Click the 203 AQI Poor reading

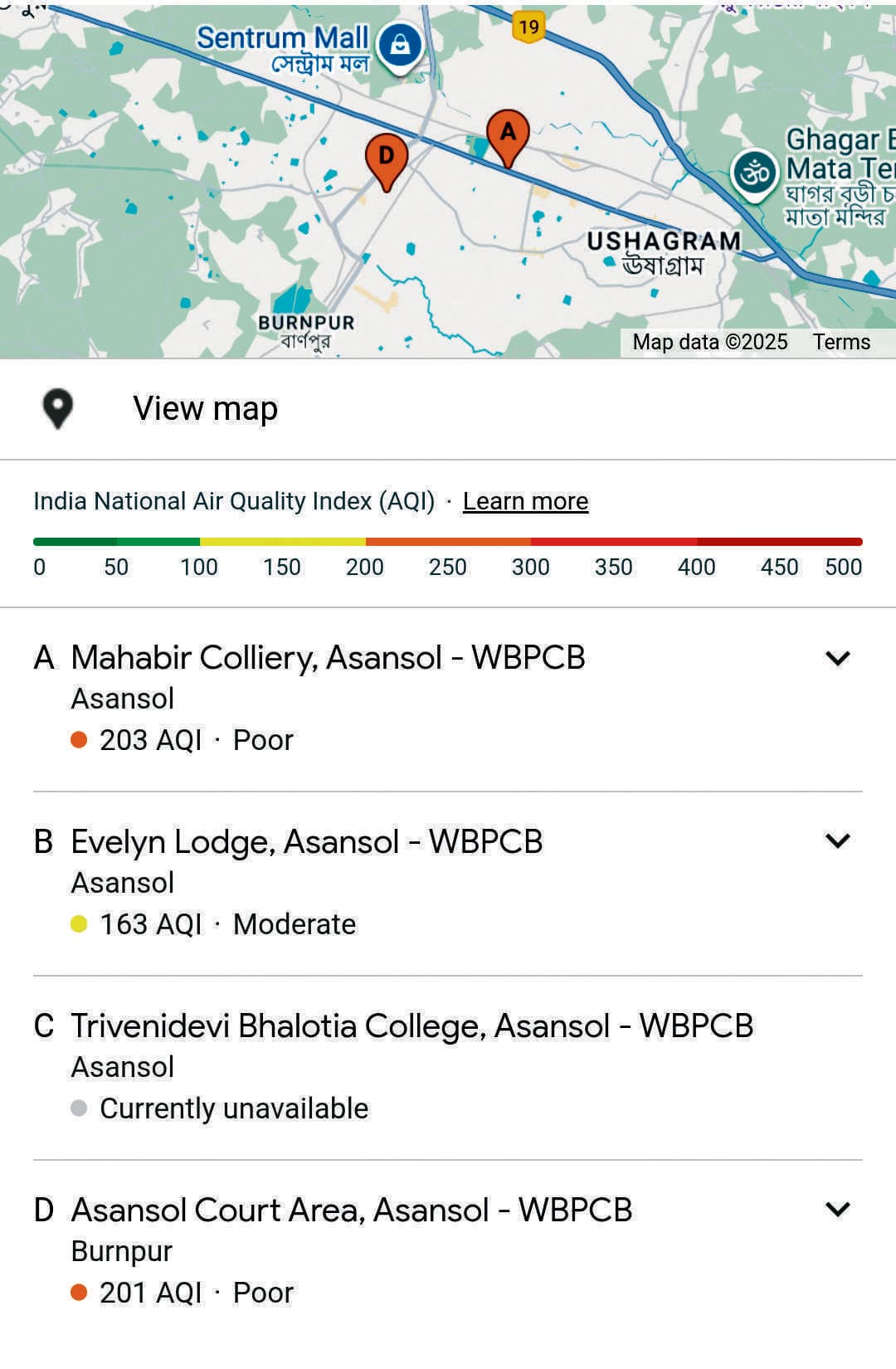tap(195, 738)
